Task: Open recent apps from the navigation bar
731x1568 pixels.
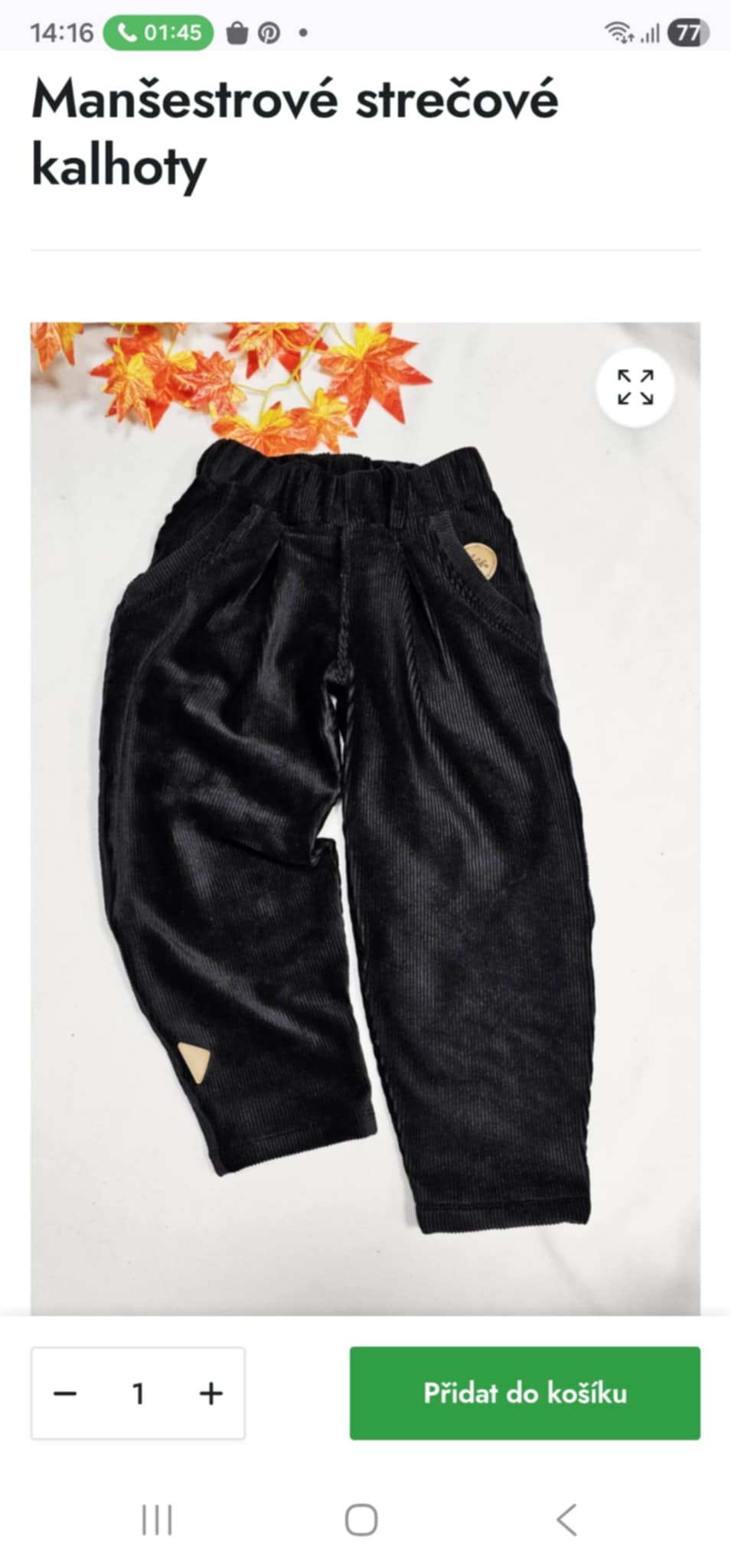Action: point(157,1520)
